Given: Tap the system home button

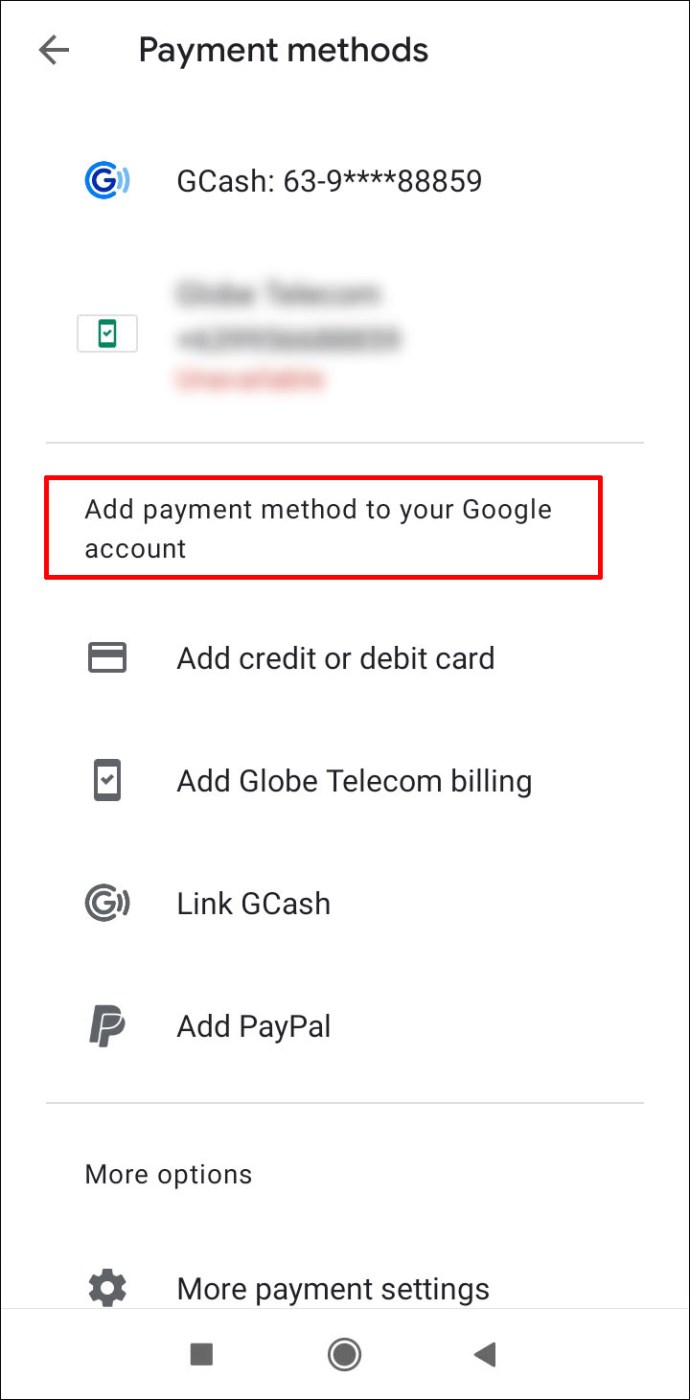Looking at the screenshot, I should [345, 1354].
